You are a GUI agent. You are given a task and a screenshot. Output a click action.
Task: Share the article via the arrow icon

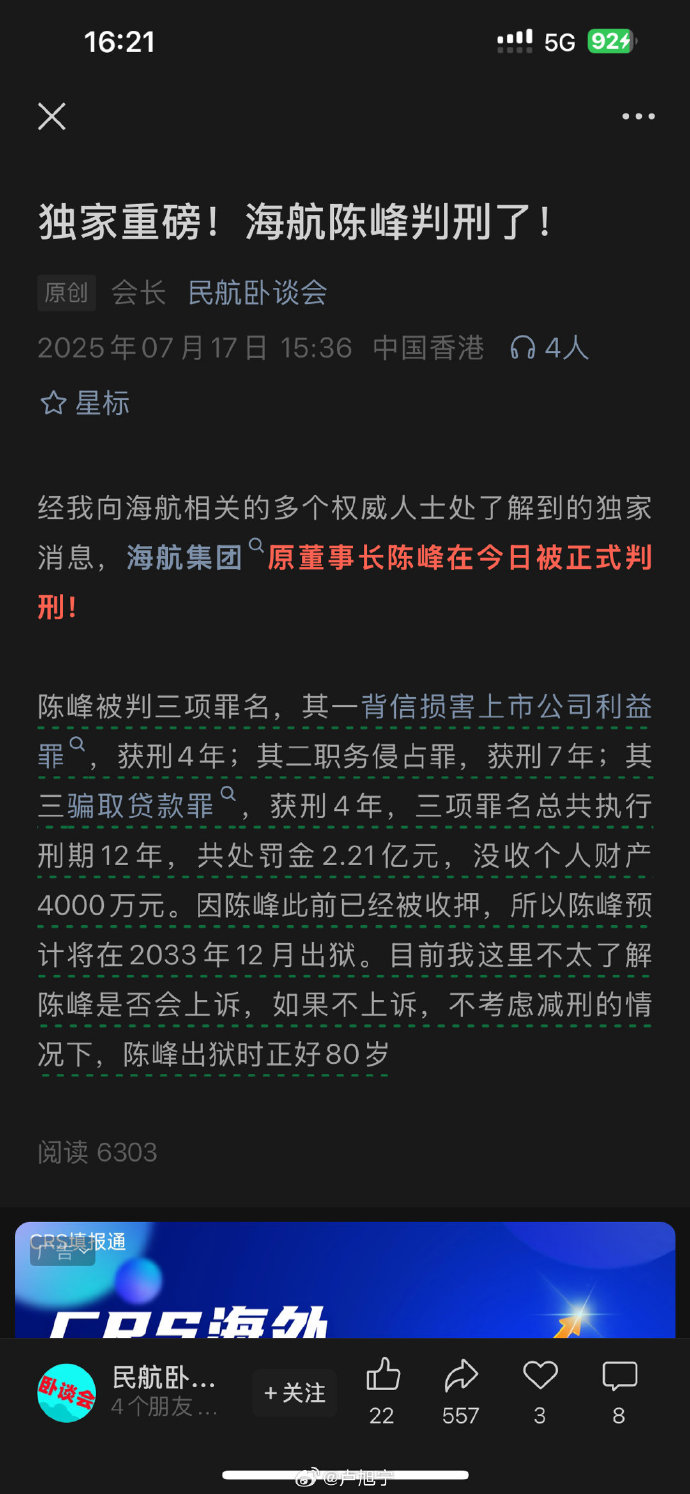(461, 1378)
